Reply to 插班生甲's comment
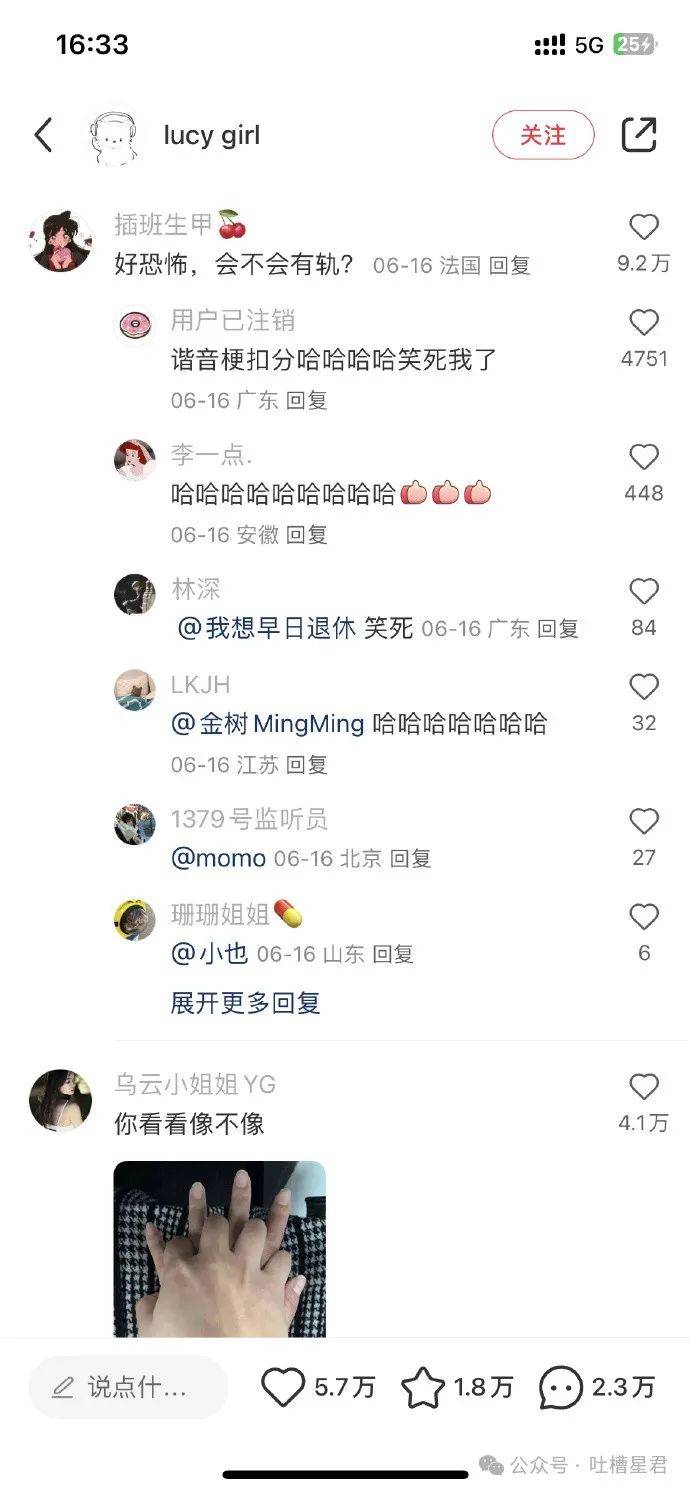 coord(508,266)
